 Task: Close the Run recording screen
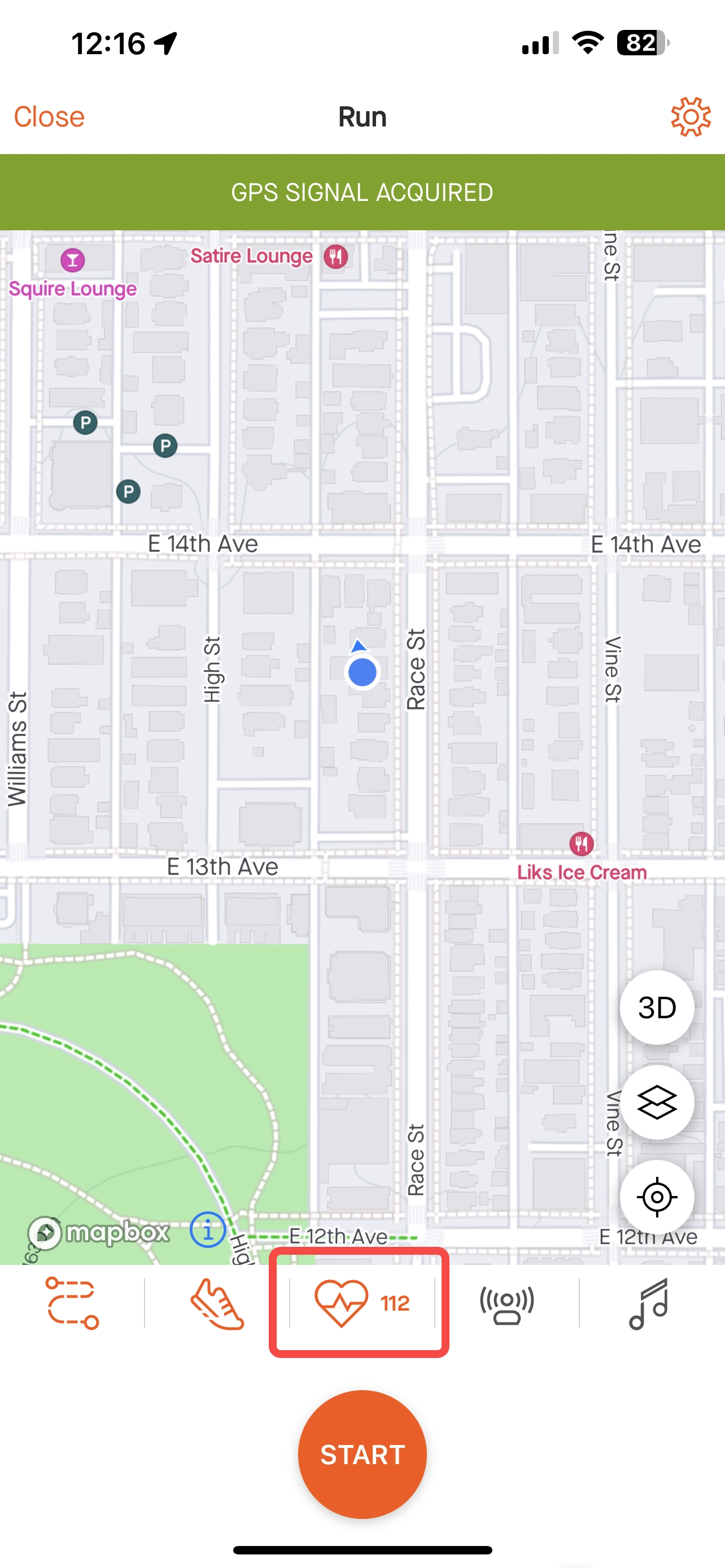pos(49,116)
